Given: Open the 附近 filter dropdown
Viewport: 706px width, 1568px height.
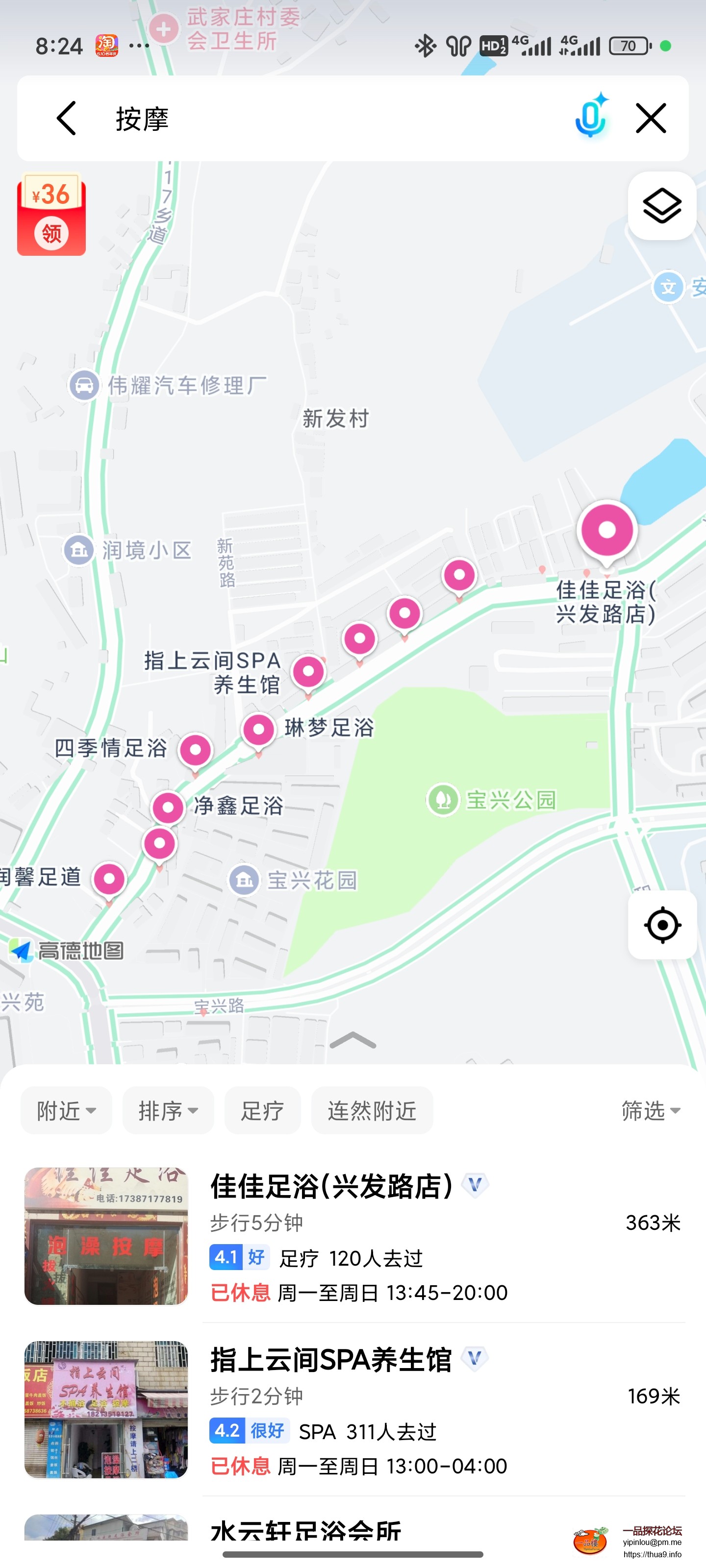Looking at the screenshot, I should click(x=65, y=1110).
